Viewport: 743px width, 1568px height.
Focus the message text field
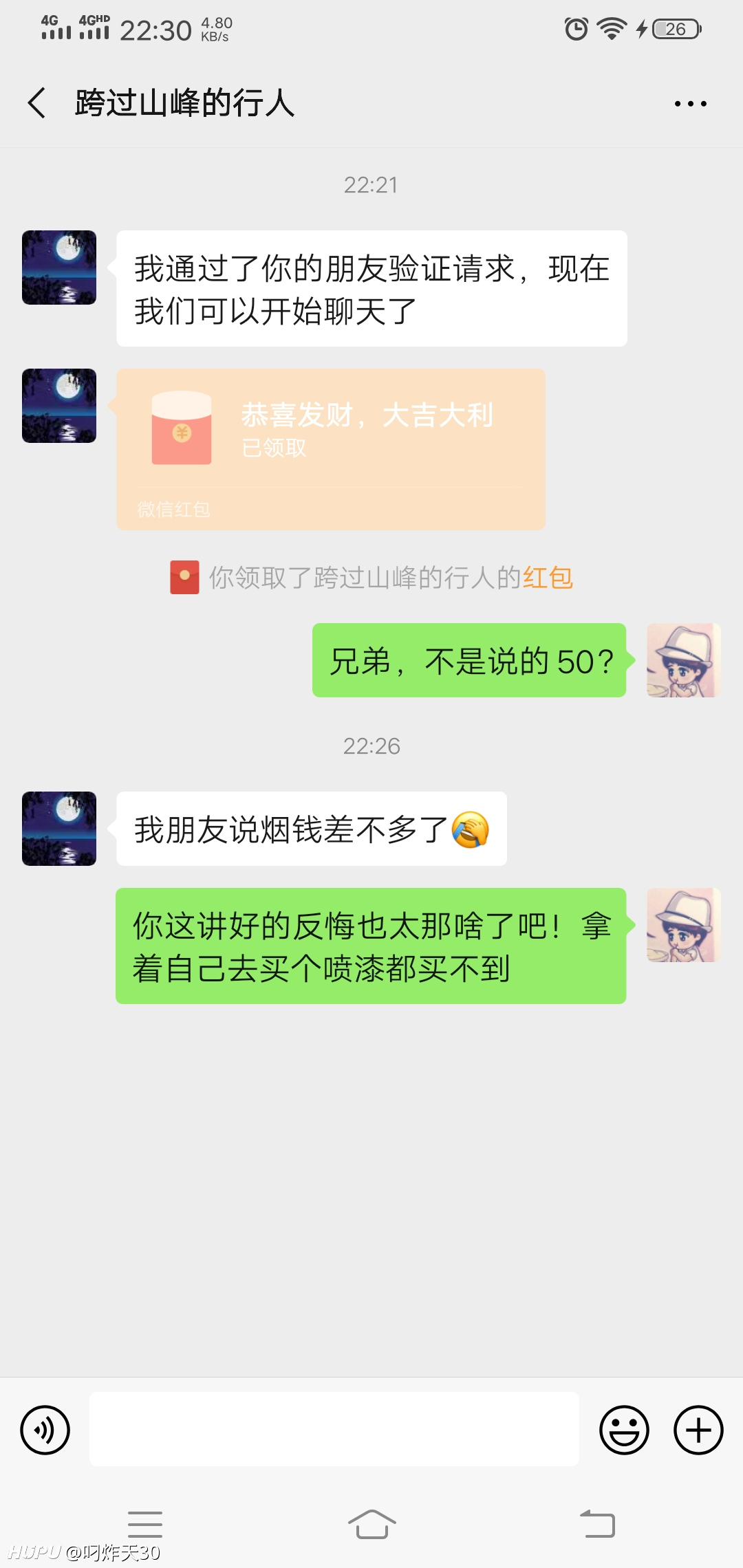(334, 1429)
